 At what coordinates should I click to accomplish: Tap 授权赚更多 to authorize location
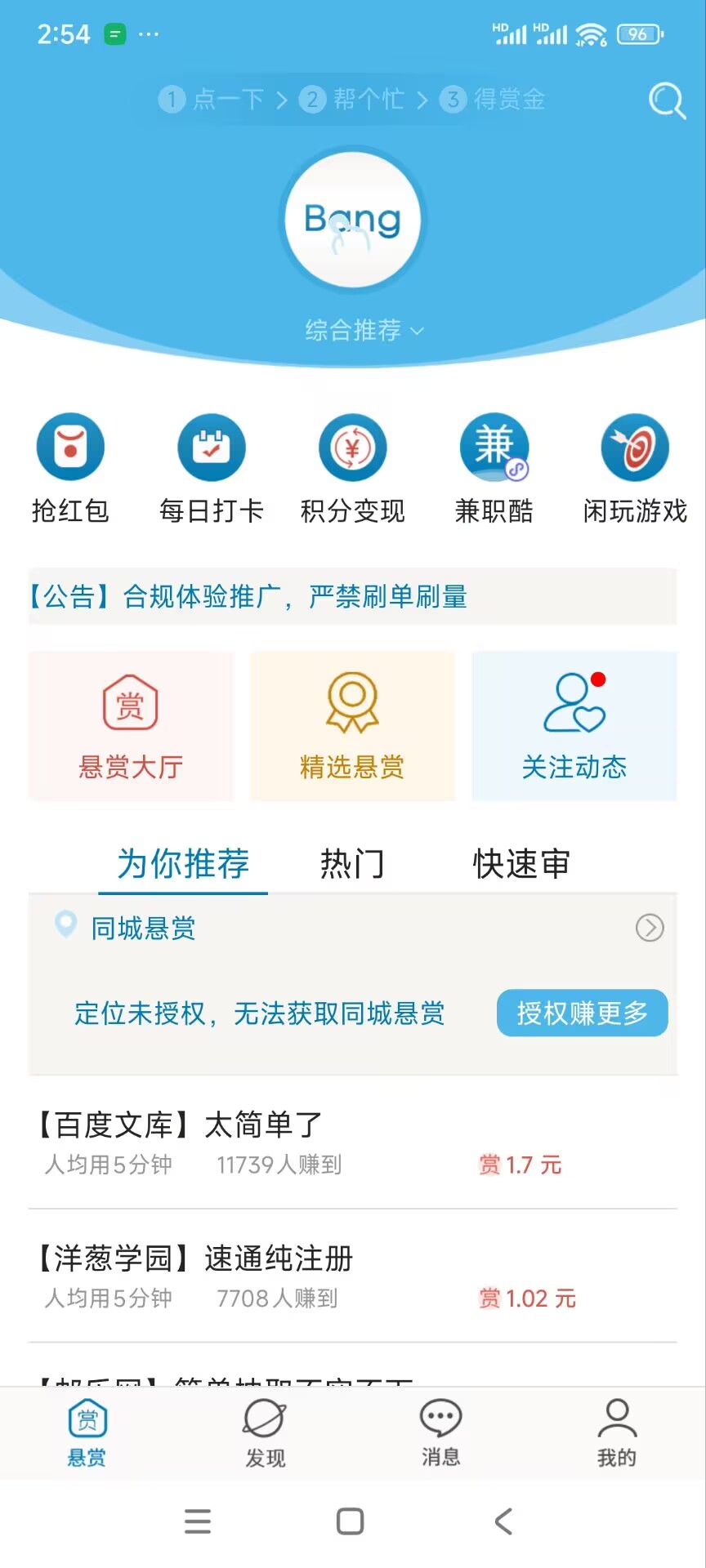[x=581, y=1013]
